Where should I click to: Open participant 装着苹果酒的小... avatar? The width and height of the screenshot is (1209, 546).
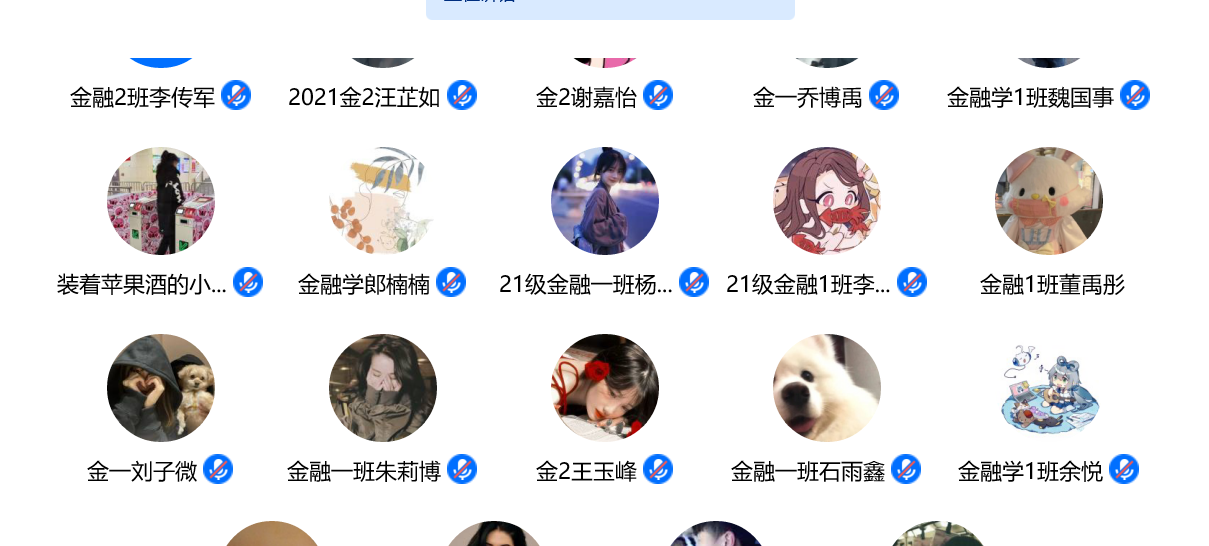click(x=160, y=201)
